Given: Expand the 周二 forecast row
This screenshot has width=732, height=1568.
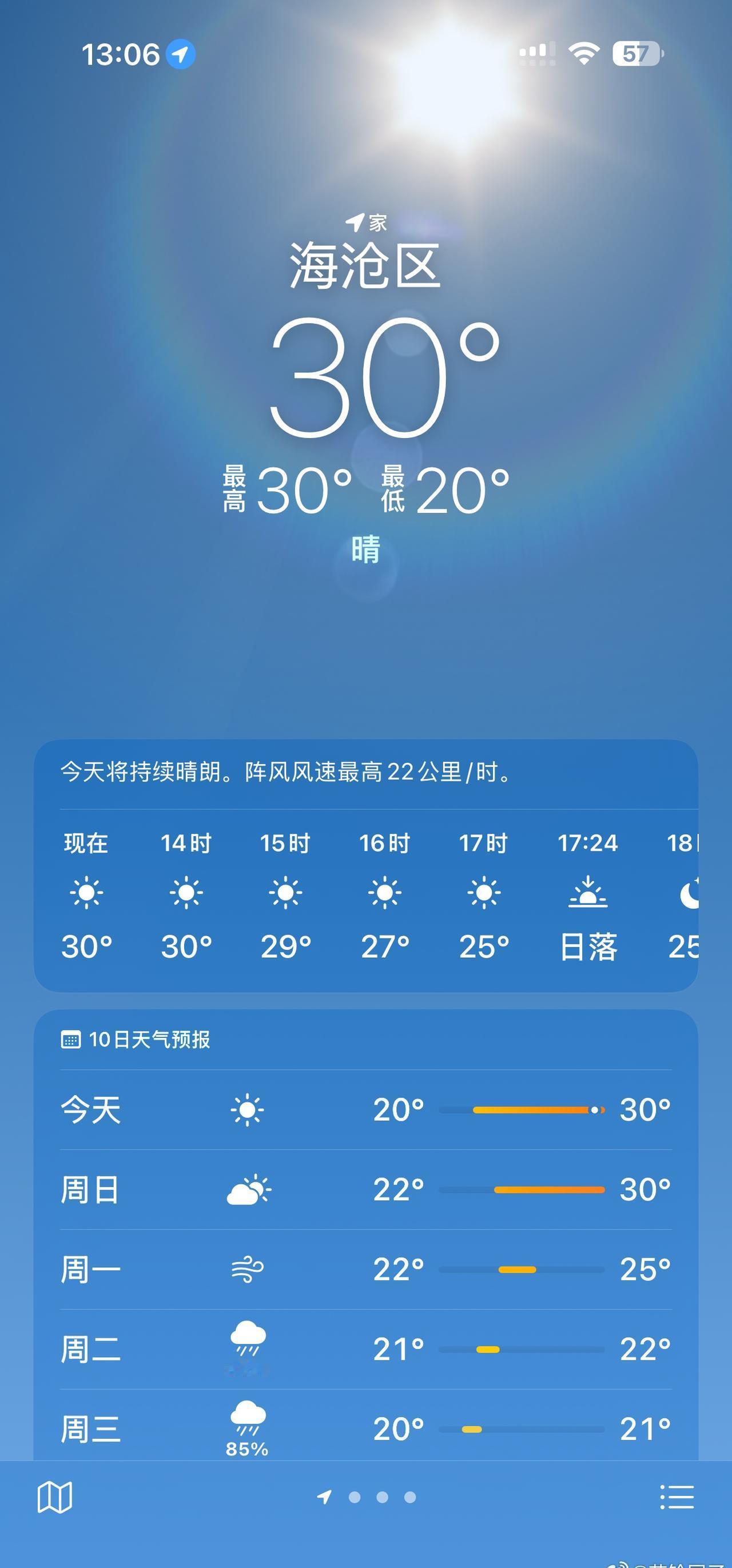Looking at the screenshot, I should [365, 1347].
